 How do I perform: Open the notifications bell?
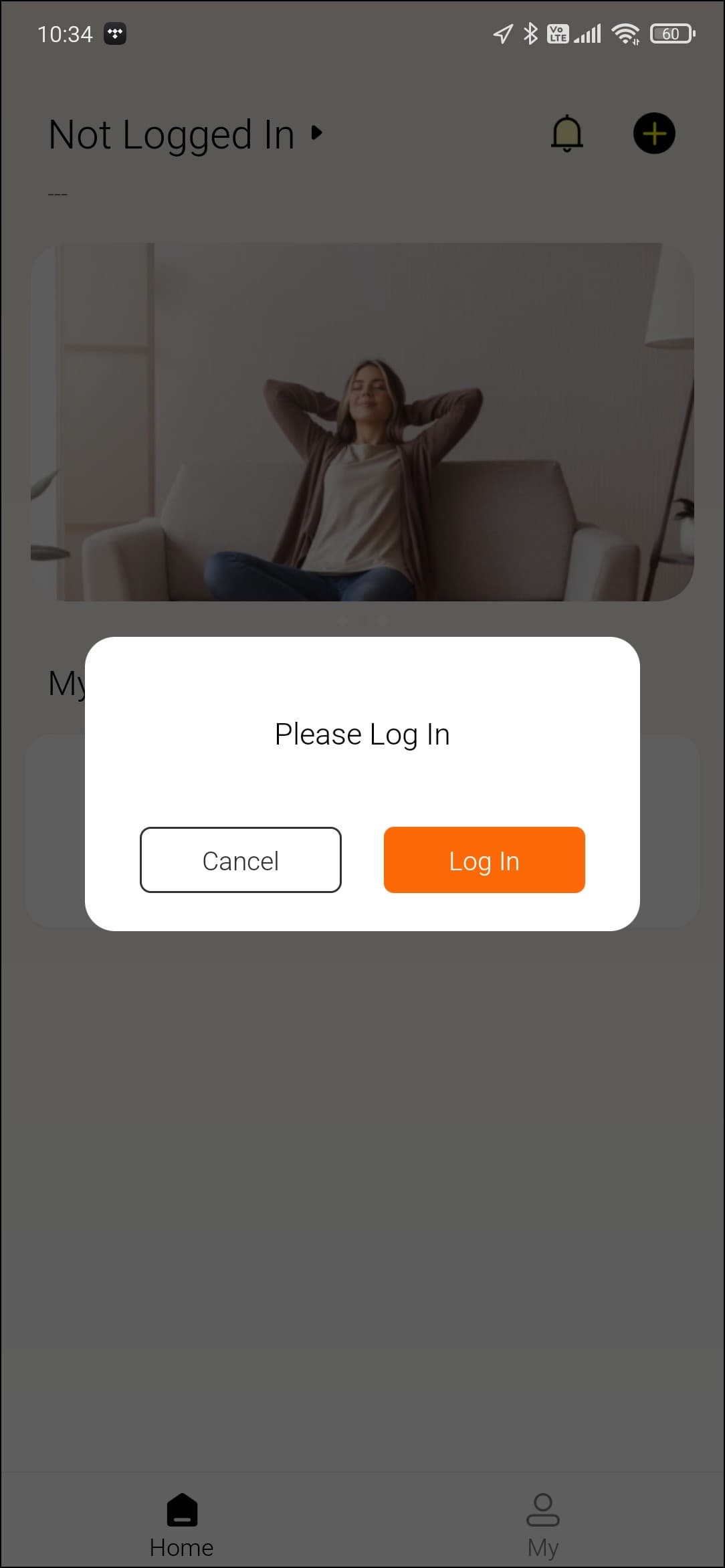pyautogui.click(x=566, y=133)
